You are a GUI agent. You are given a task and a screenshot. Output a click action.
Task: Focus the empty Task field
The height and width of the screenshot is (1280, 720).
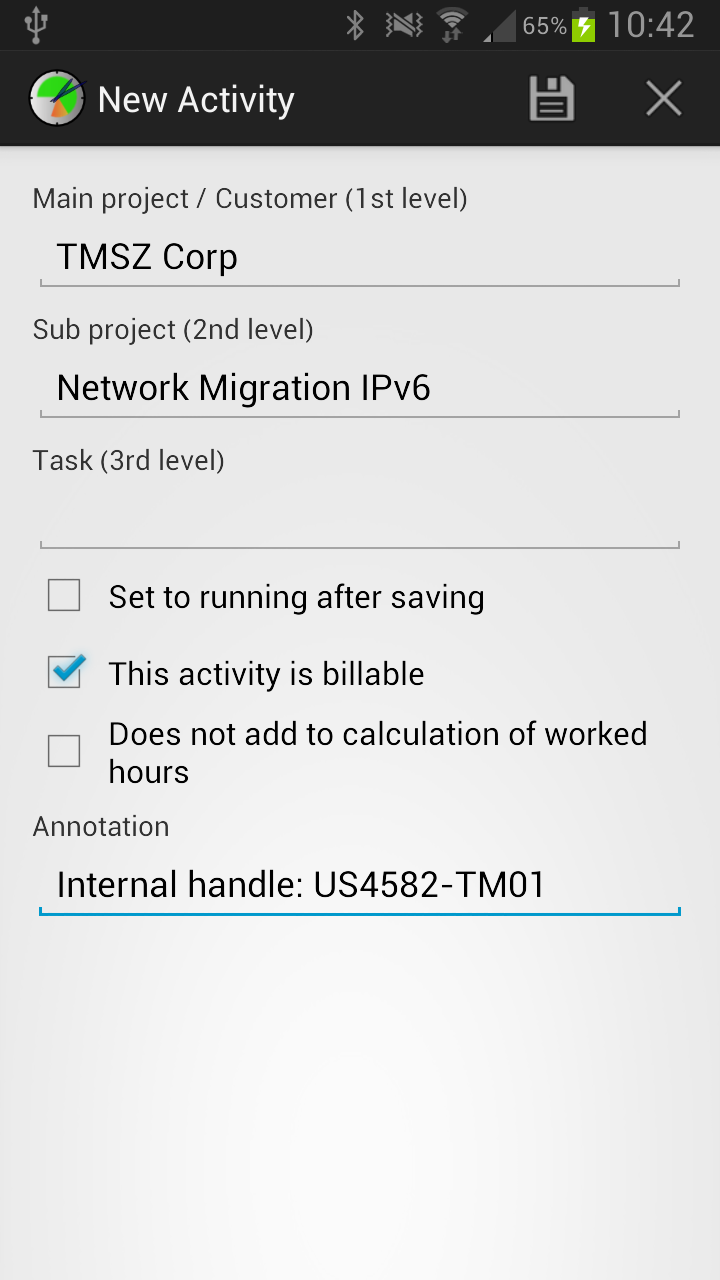pyautogui.click(x=360, y=518)
